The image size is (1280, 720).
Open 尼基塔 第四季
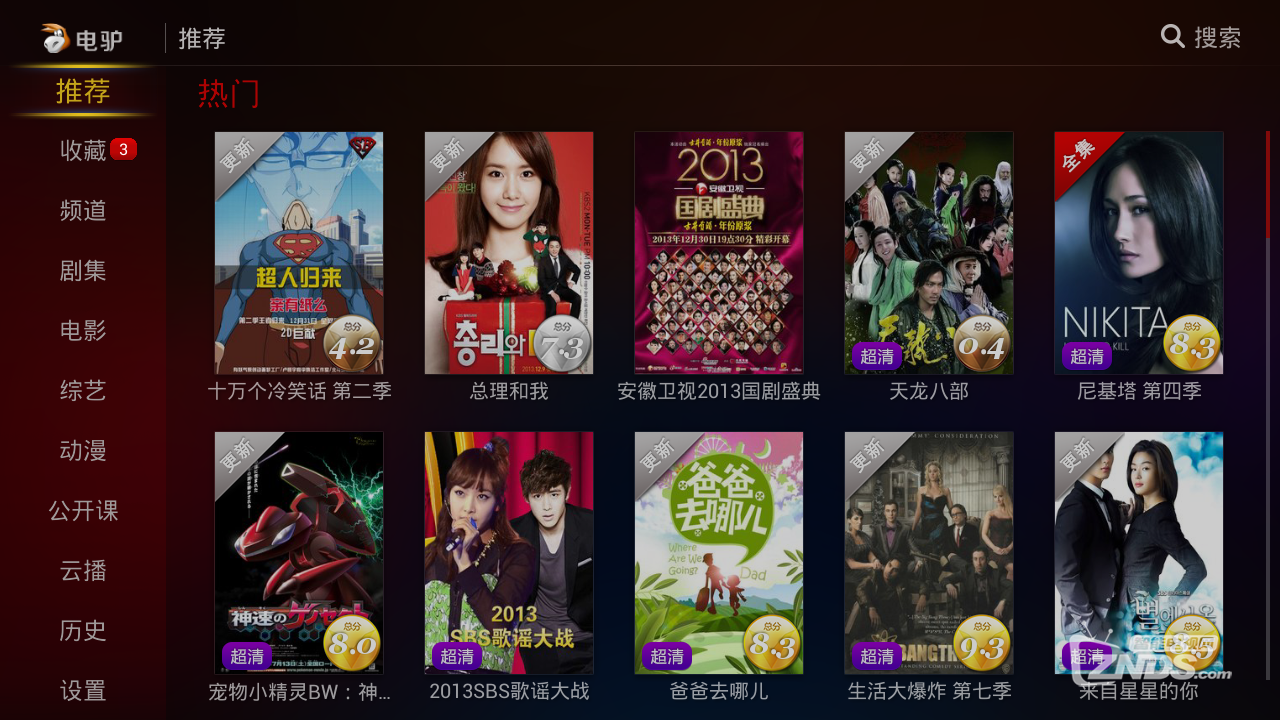pos(1139,253)
